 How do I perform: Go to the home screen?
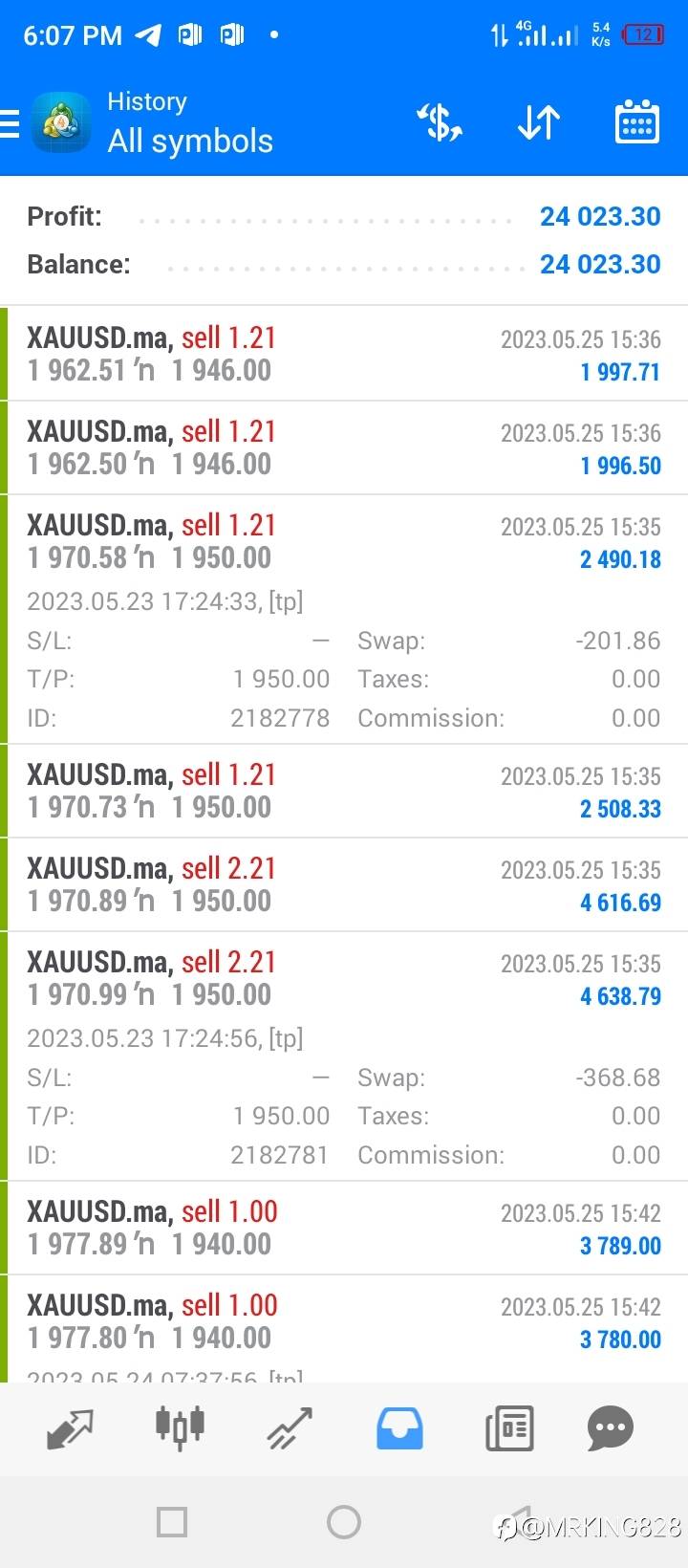(344, 1521)
